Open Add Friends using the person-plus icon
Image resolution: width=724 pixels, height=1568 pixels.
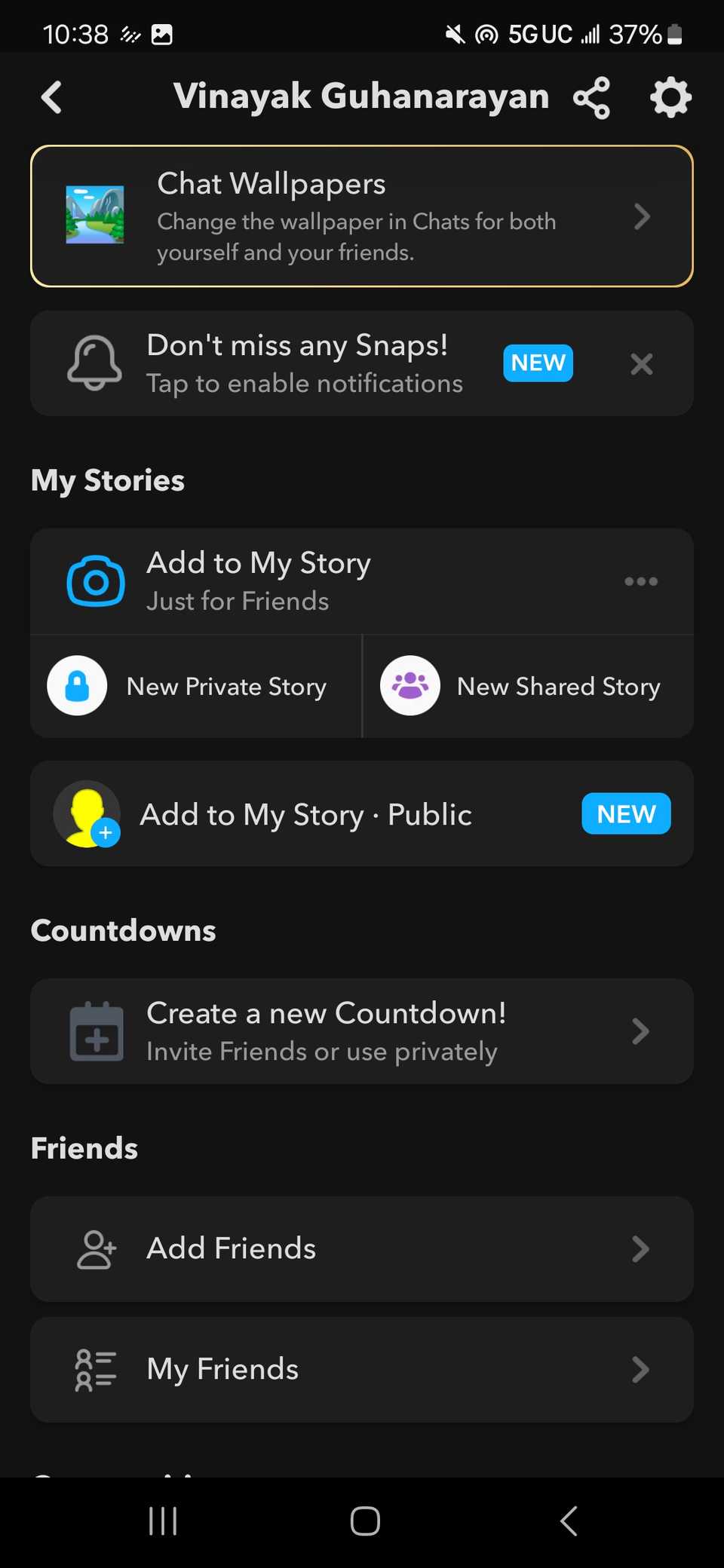[96, 1249]
